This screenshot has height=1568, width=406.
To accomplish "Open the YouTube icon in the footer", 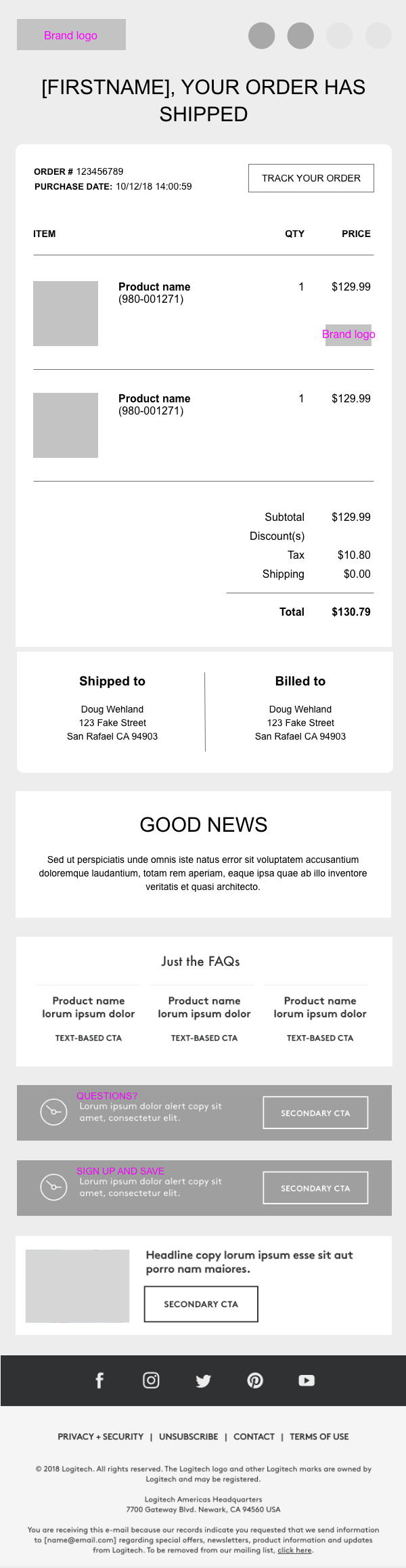I will (x=307, y=1380).
